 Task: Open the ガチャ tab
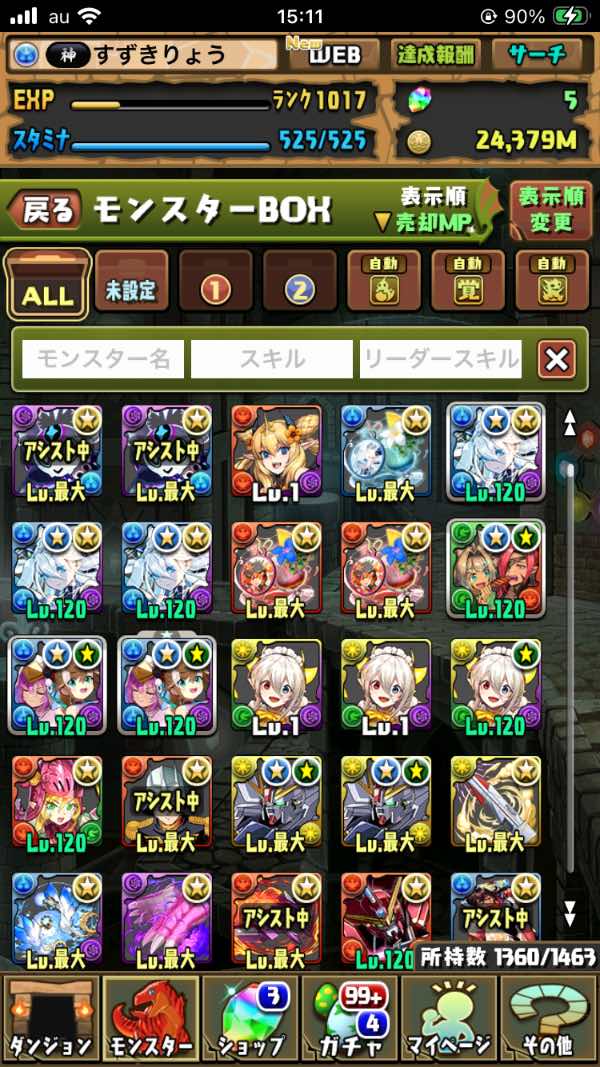click(349, 1018)
